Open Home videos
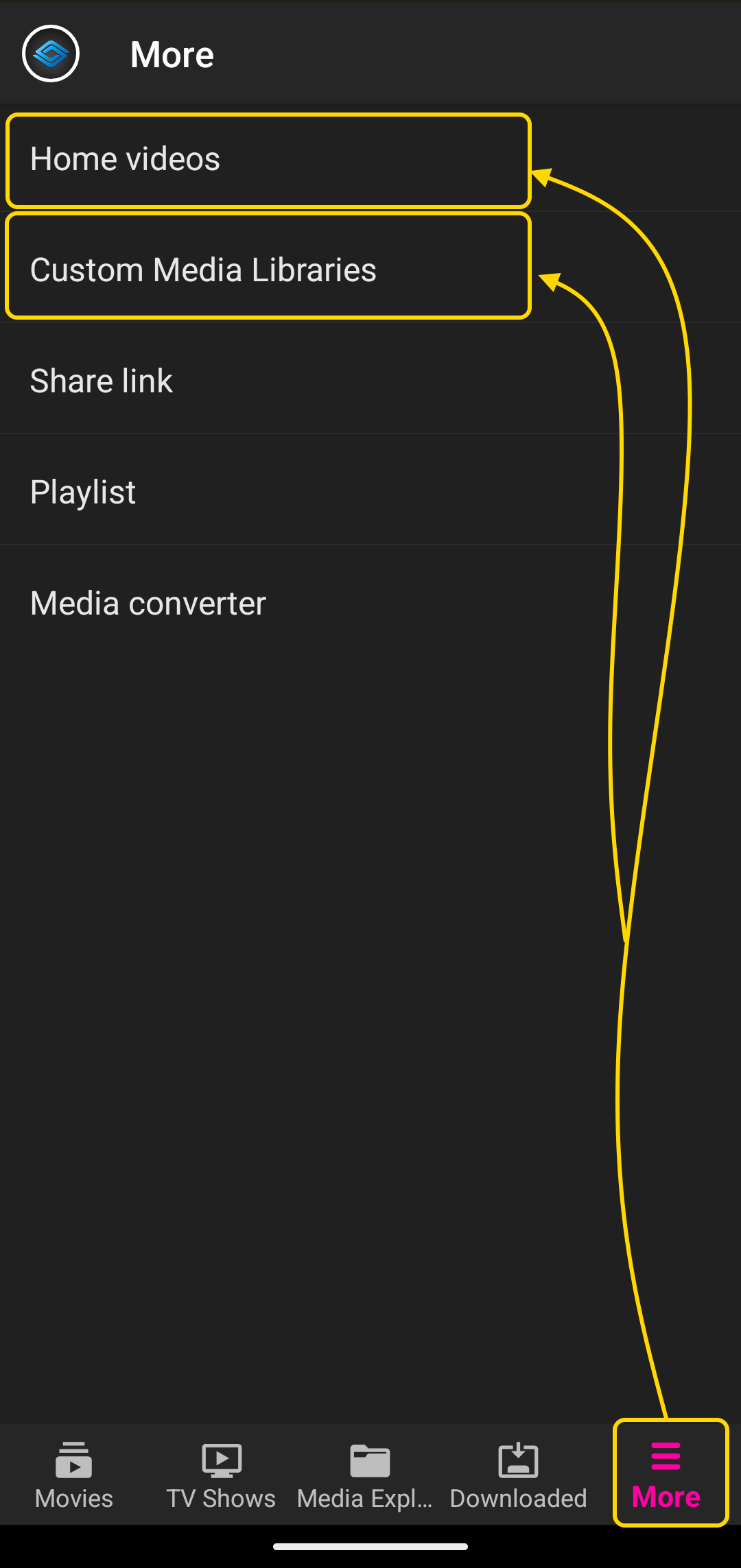 pos(370,159)
